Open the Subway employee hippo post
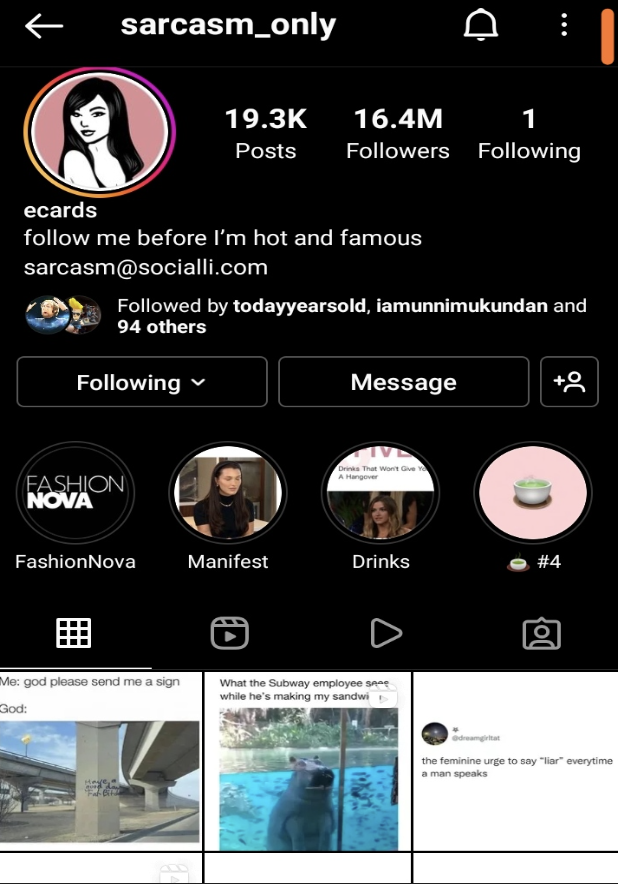 pos(307,760)
